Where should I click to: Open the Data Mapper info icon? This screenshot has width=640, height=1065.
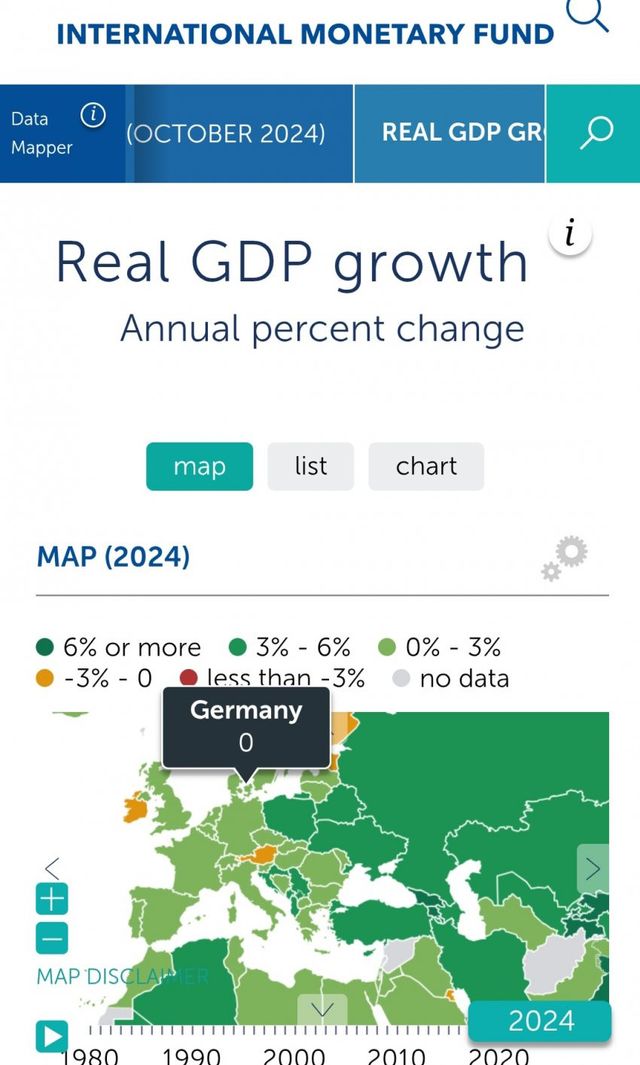(x=92, y=116)
